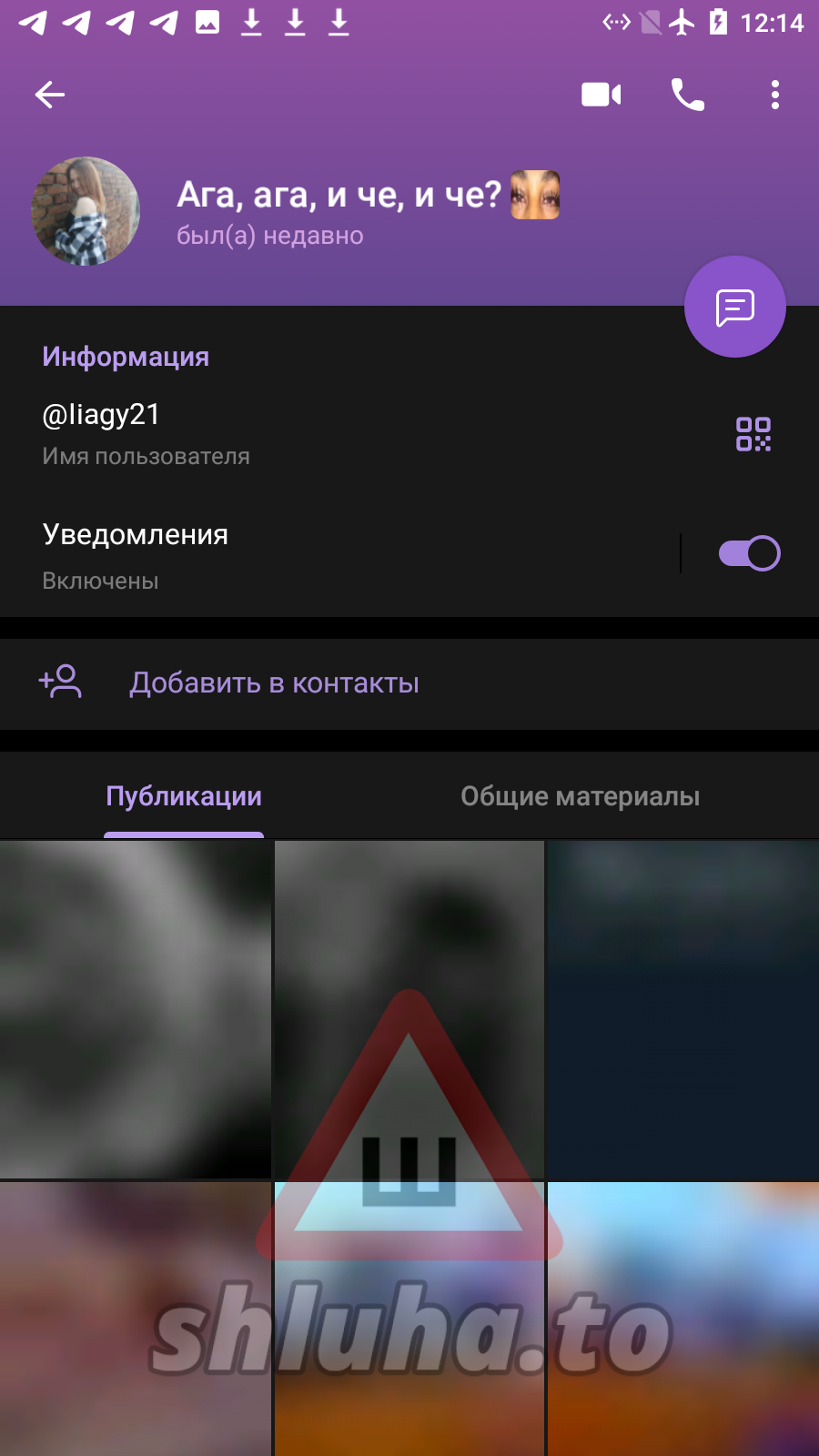Switch to the Общие материалы tab
This screenshot has width=819, height=1456.
[580, 796]
